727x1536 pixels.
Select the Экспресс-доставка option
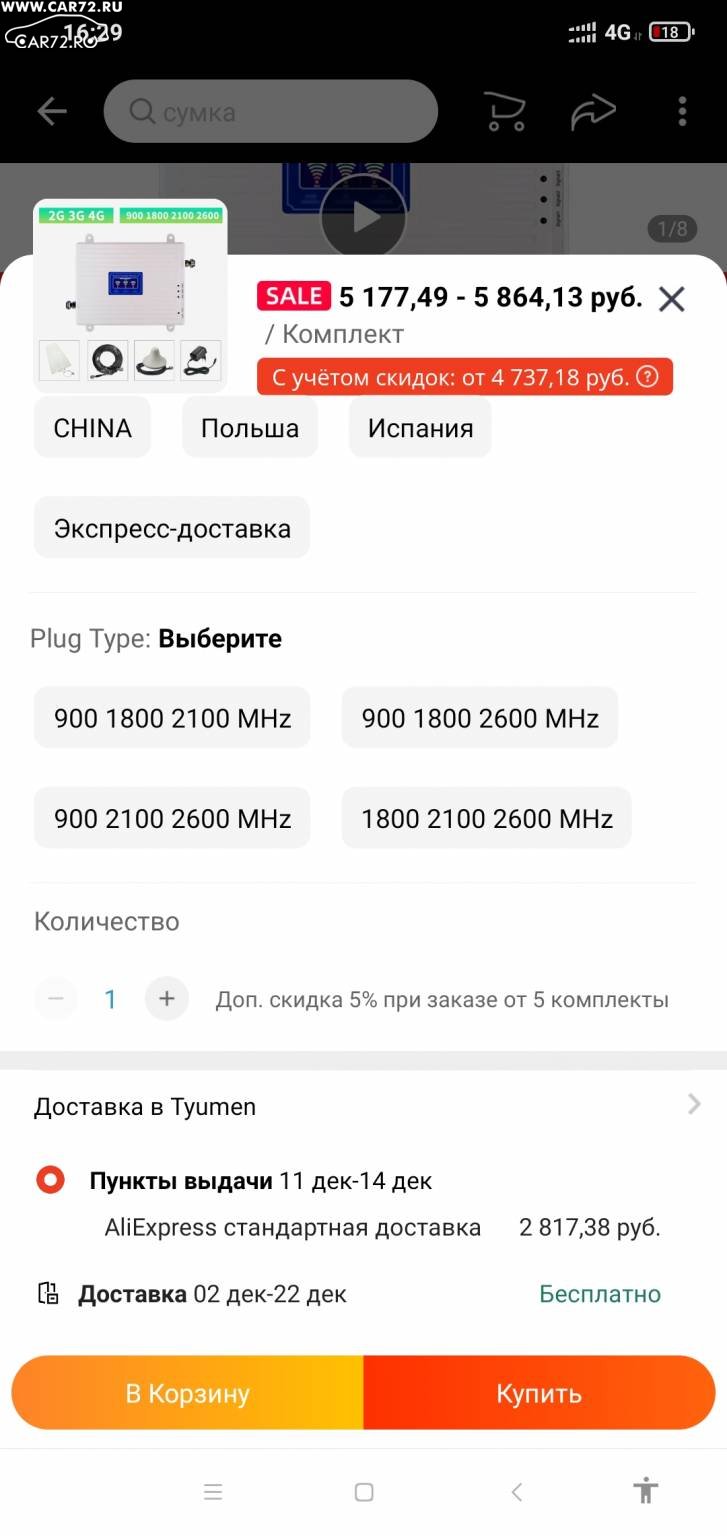(172, 528)
